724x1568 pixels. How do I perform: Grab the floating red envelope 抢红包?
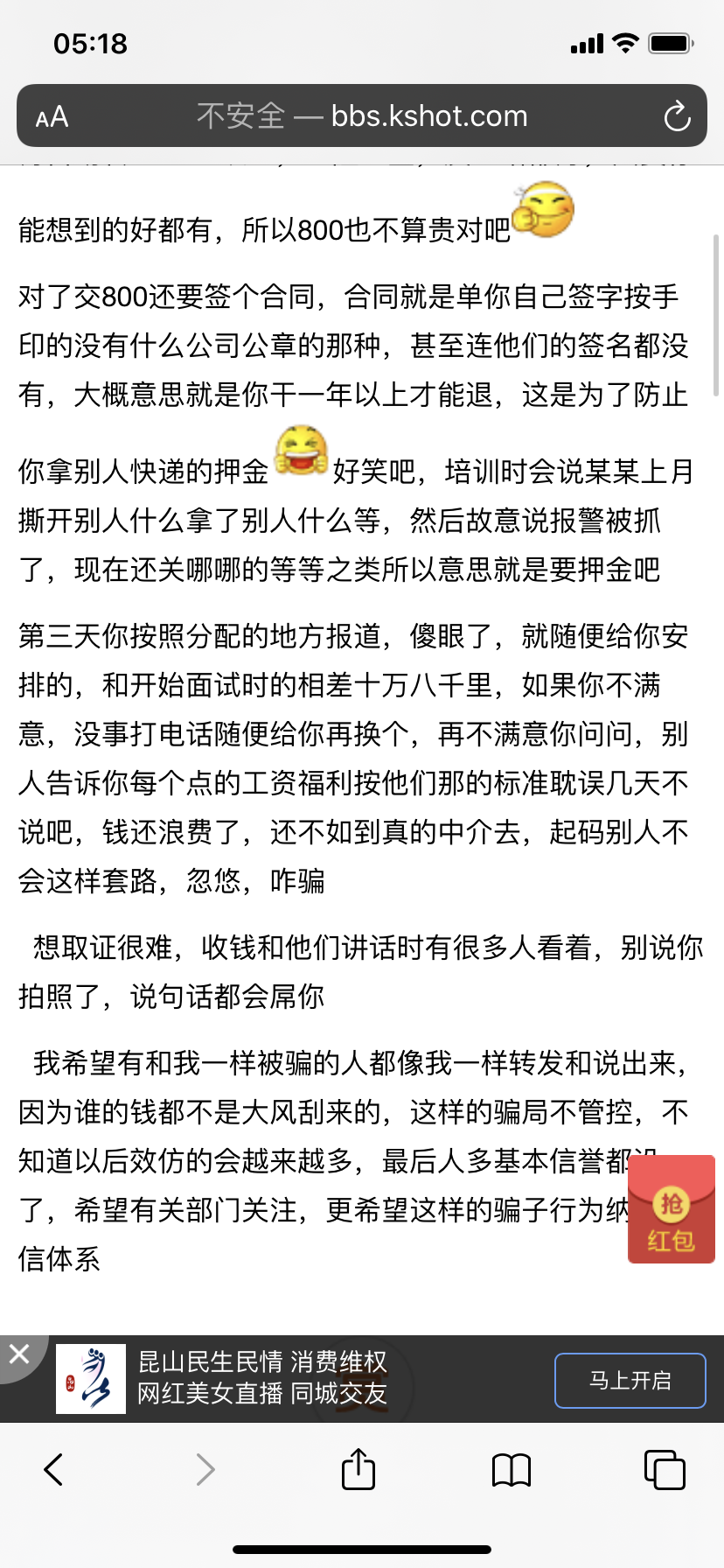[672, 1208]
